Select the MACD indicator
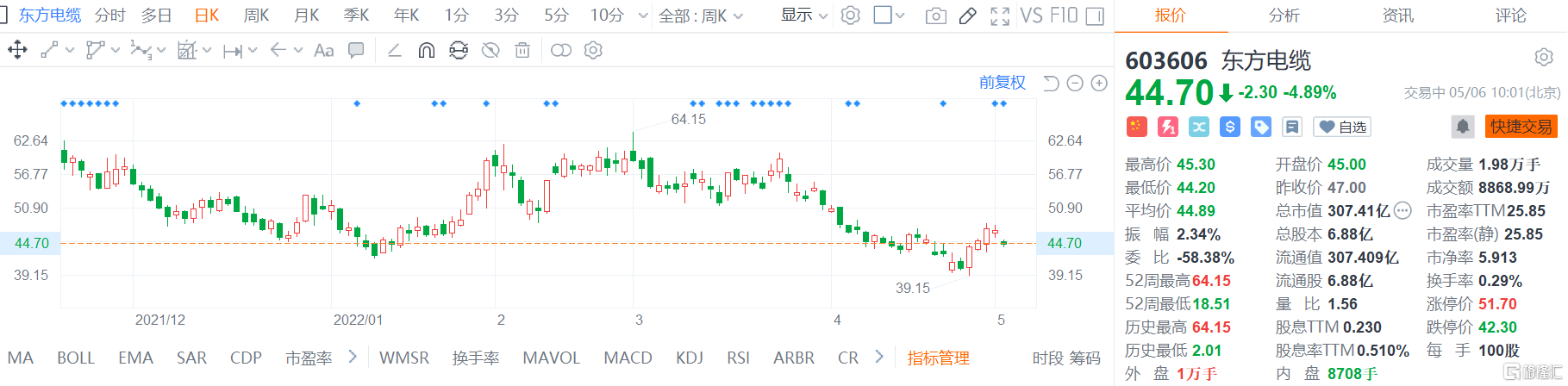The height and width of the screenshot is (386, 1568). click(628, 358)
